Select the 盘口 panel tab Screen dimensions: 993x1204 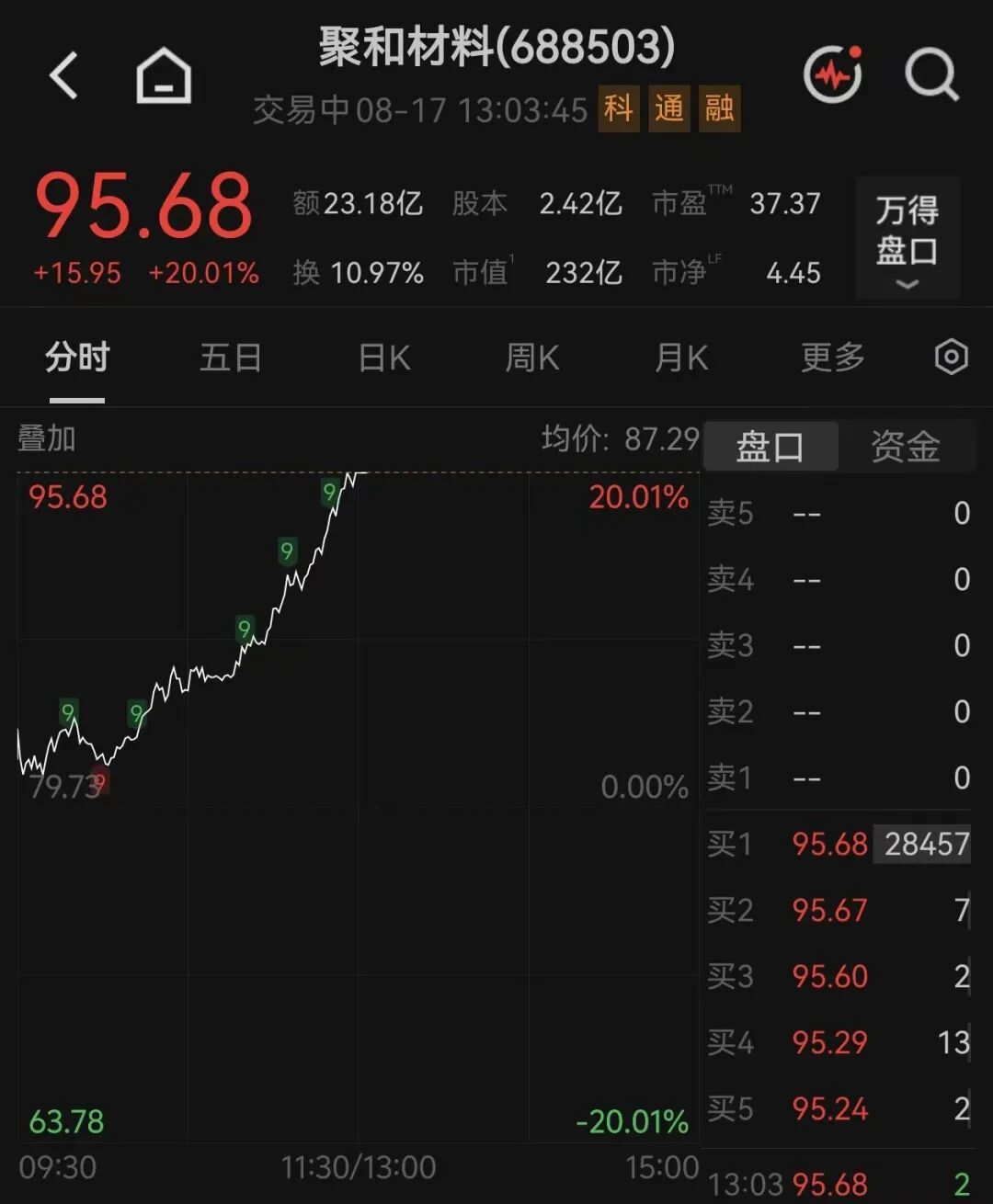point(770,447)
